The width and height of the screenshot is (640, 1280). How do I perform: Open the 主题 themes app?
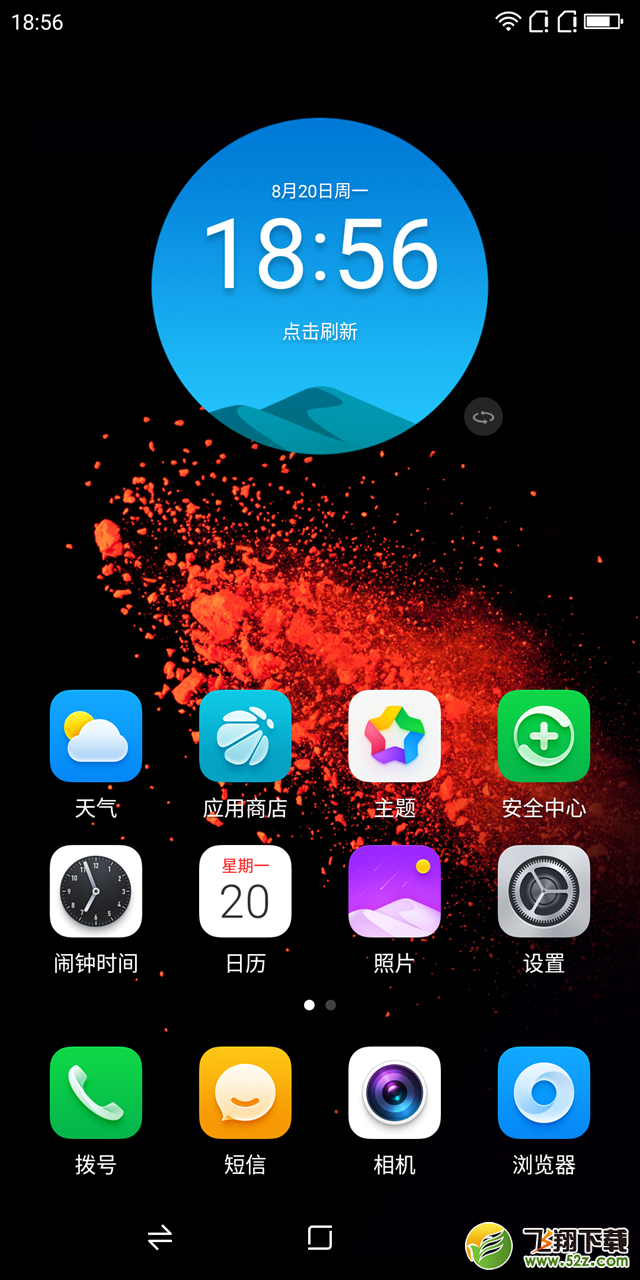pos(394,736)
